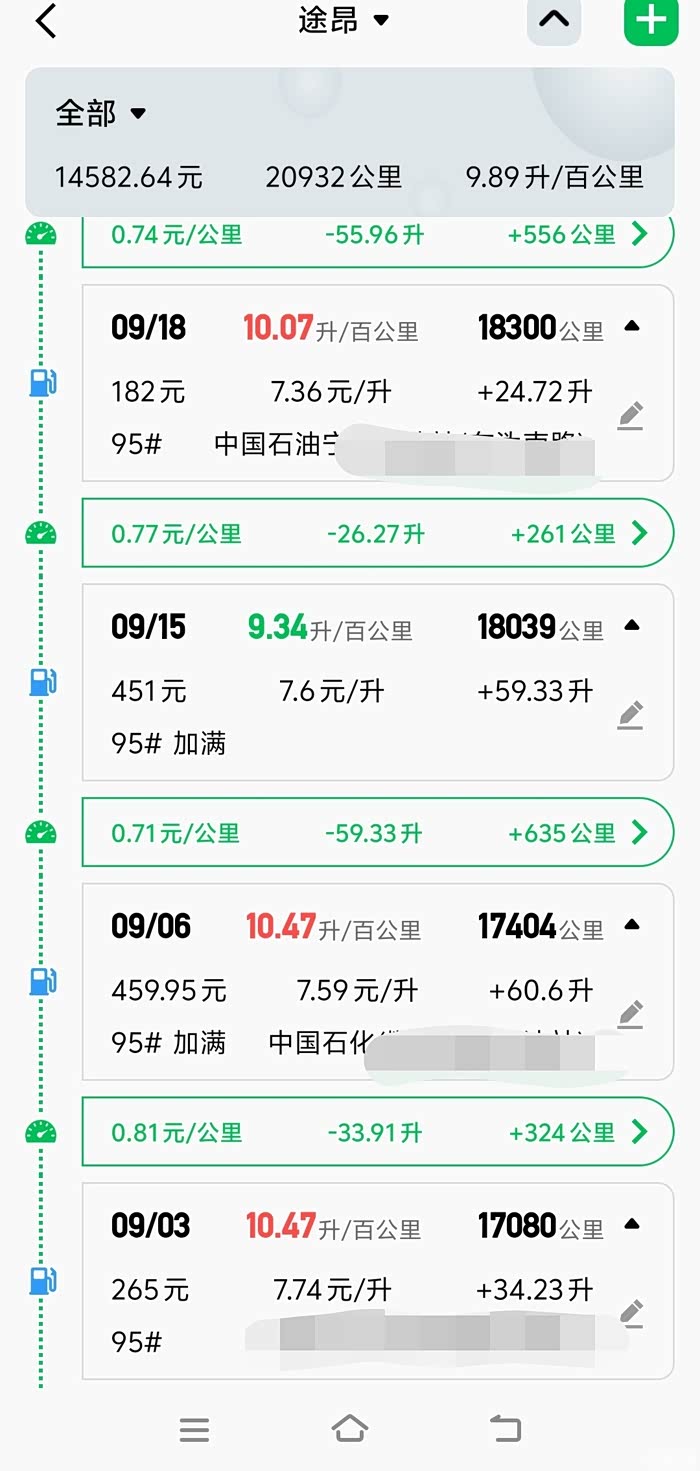Collapse the 09/03 refuel record
The width and height of the screenshot is (700, 1471).
coord(631,1224)
